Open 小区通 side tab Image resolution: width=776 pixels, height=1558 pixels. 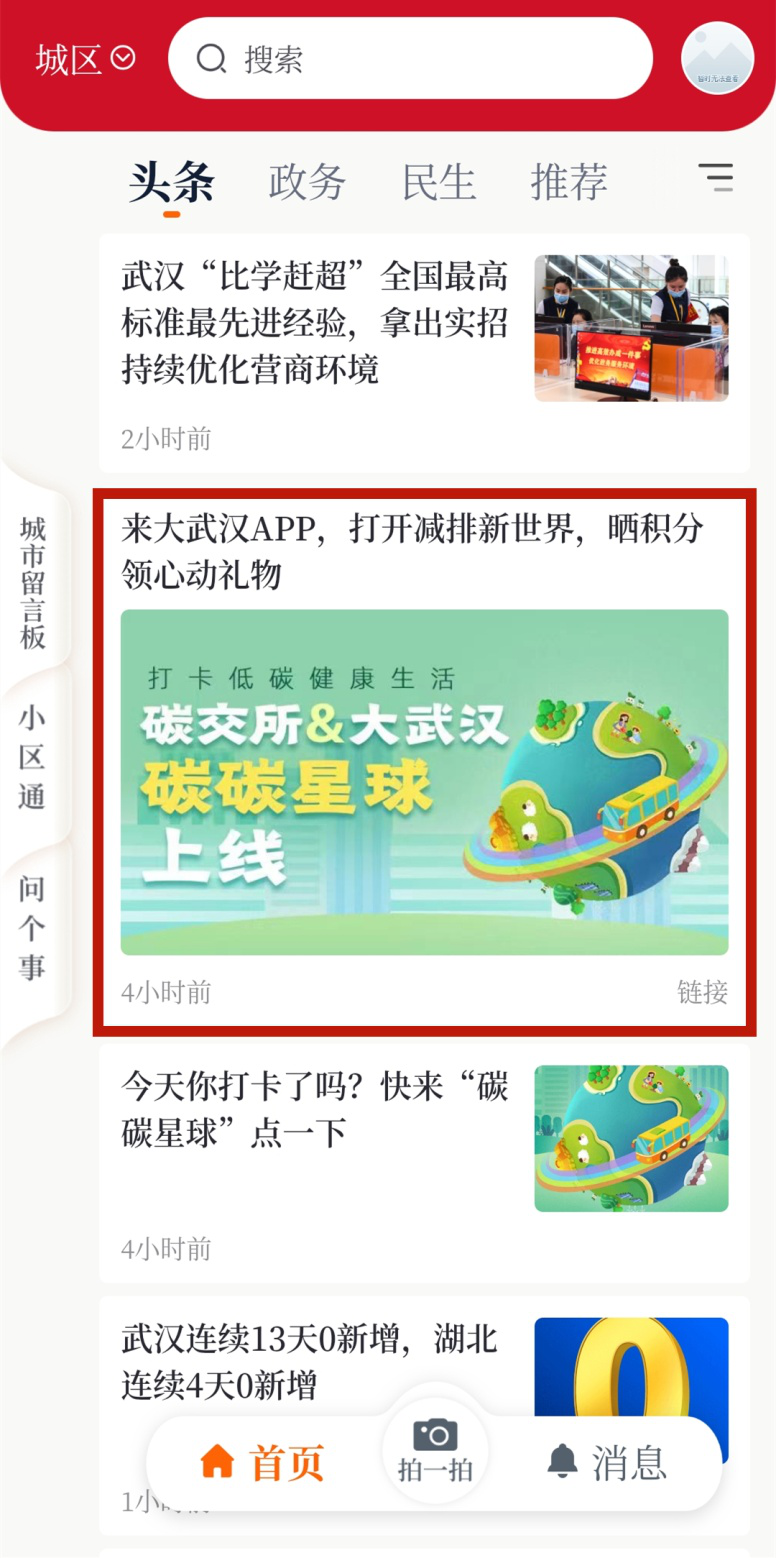pyautogui.click(x=33, y=757)
